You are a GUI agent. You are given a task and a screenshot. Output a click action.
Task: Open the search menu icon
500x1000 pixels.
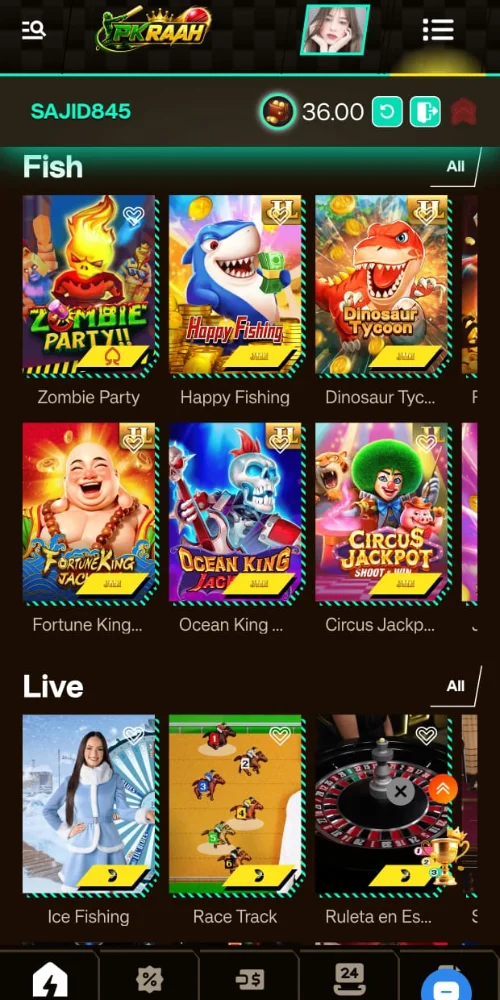(x=33, y=29)
